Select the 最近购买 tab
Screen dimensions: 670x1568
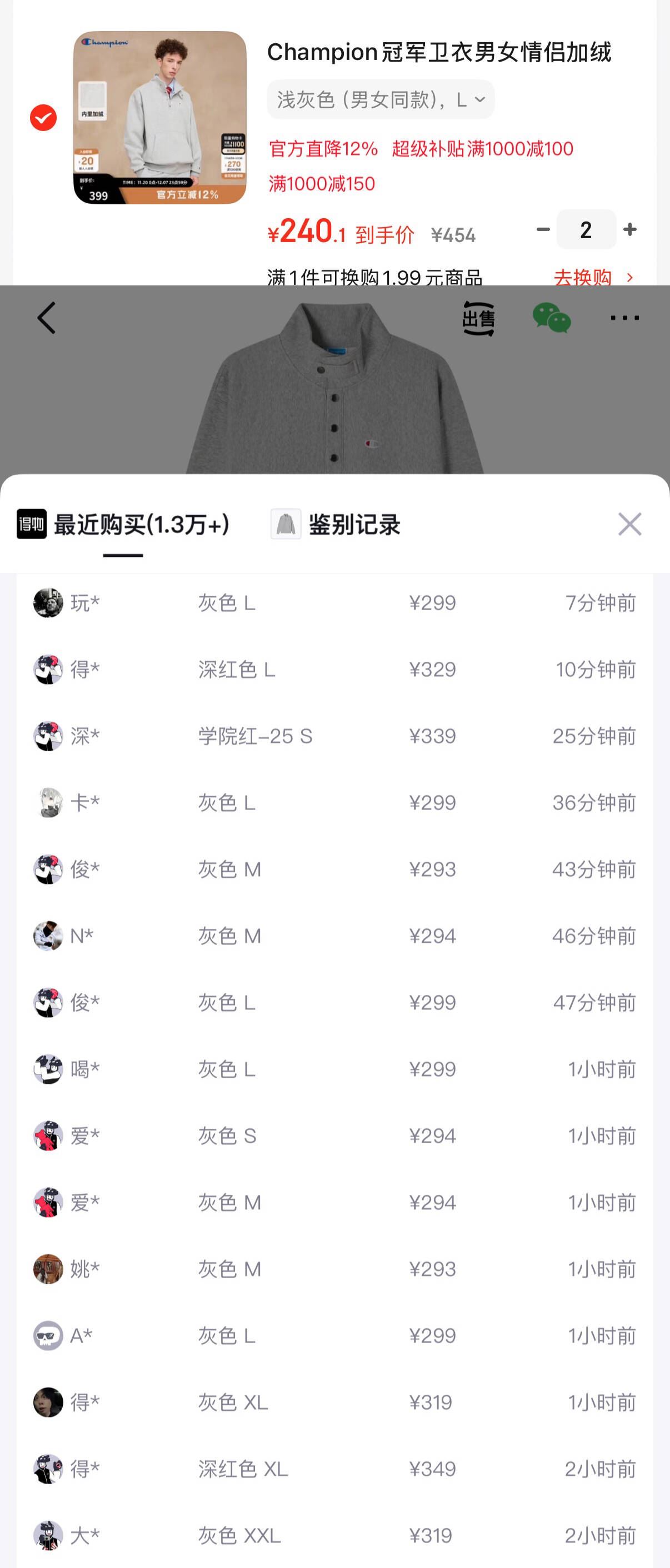[x=124, y=525]
